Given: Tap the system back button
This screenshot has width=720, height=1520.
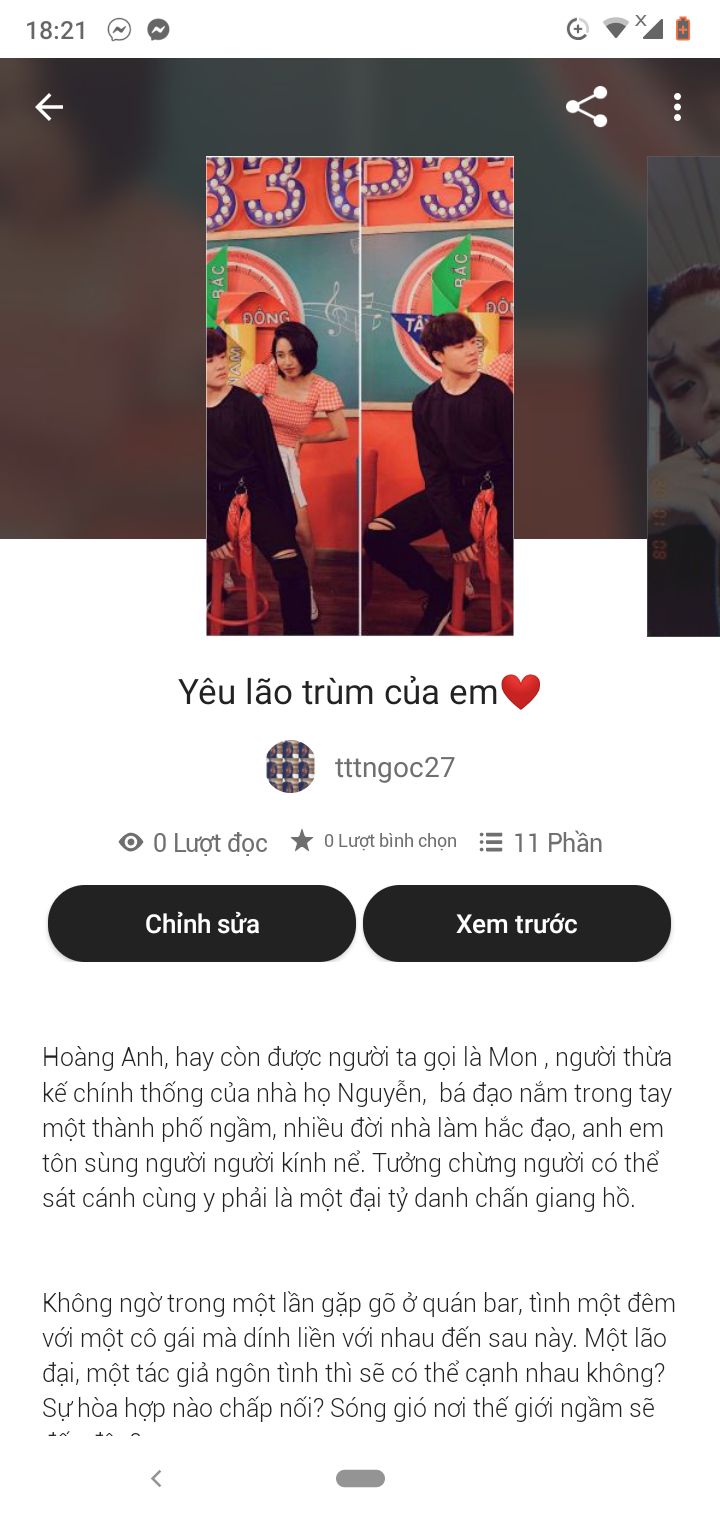Looking at the screenshot, I should tap(156, 1478).
